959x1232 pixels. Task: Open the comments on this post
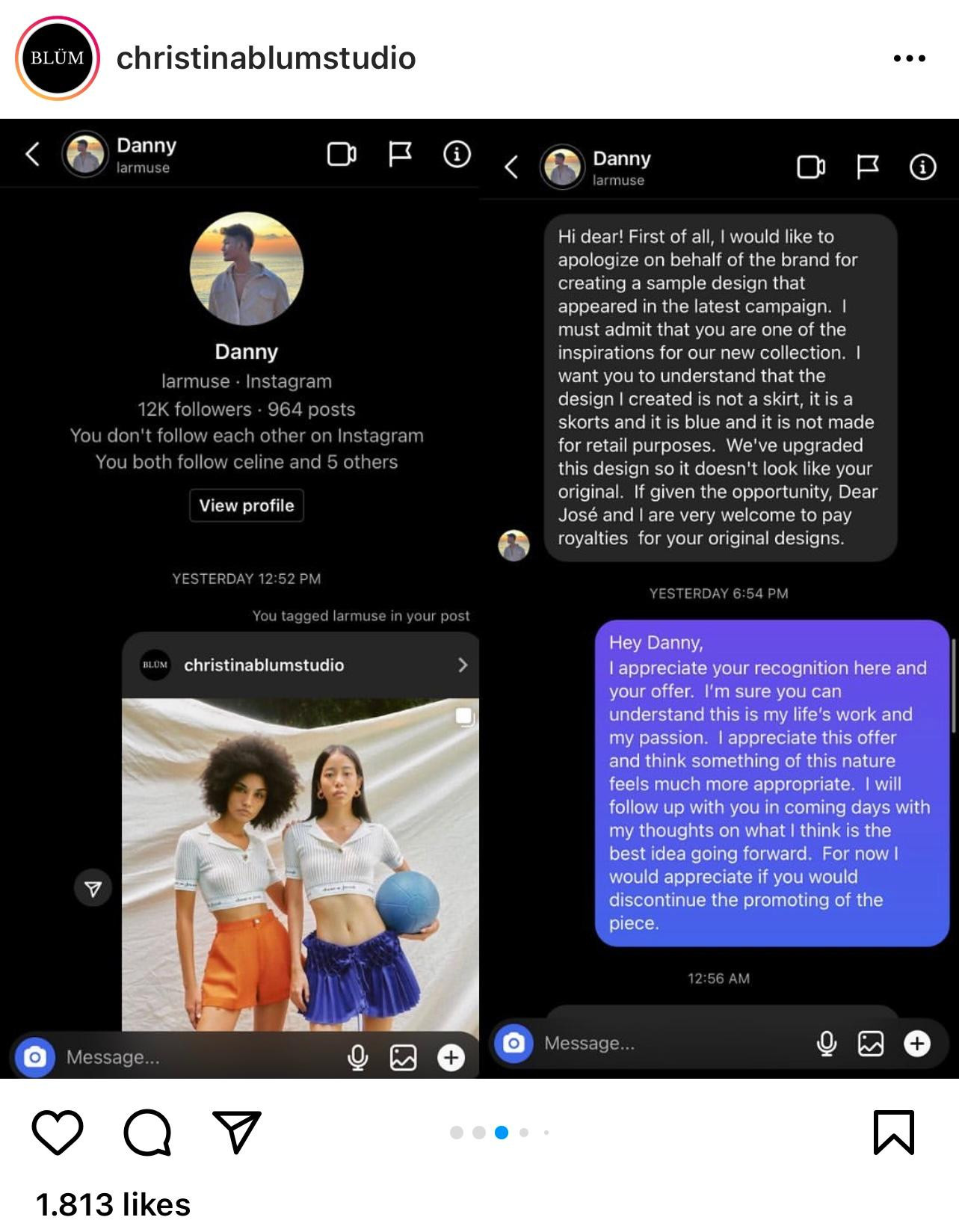[147, 1132]
